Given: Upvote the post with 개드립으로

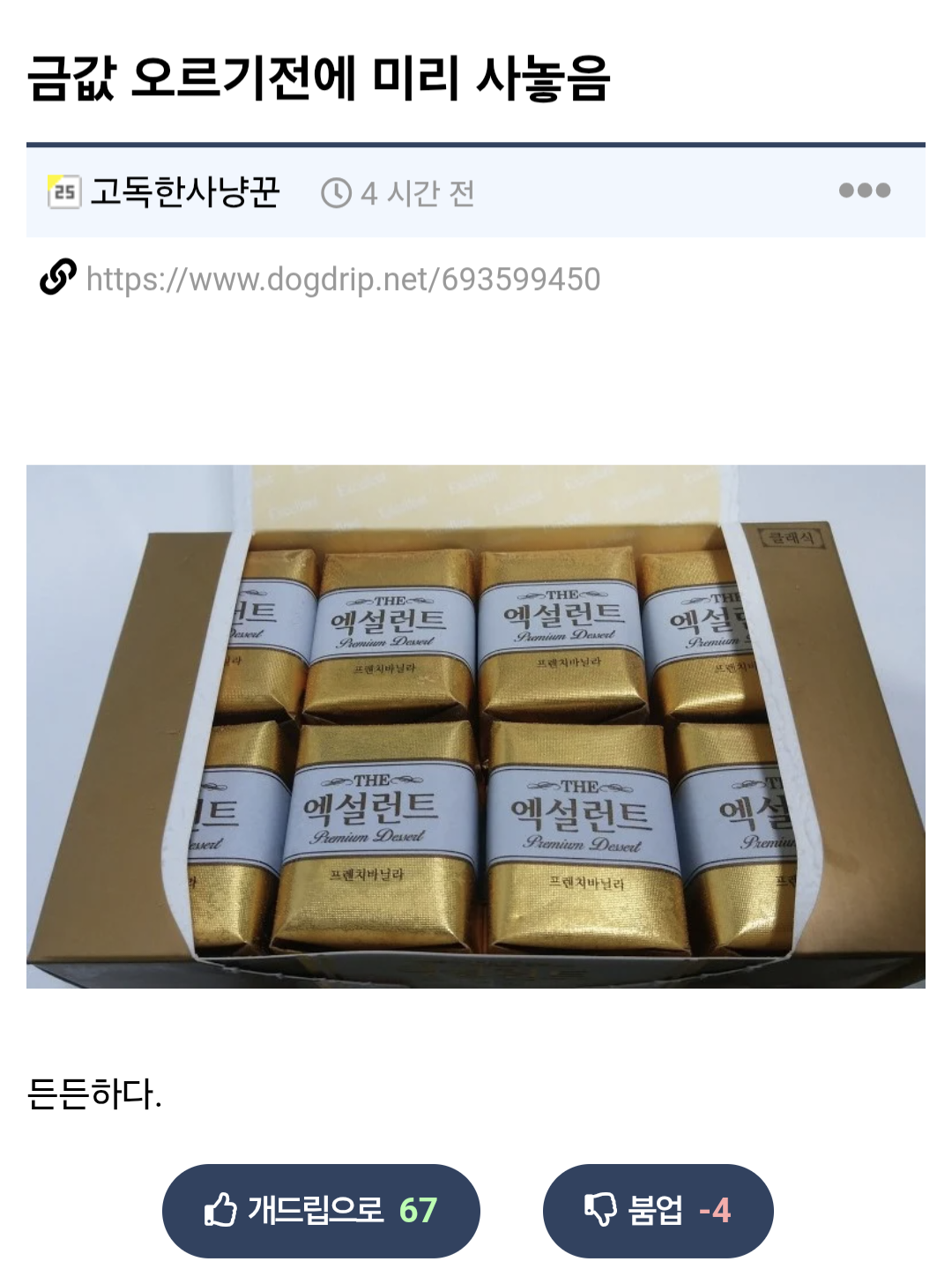Looking at the screenshot, I should tap(321, 1210).
